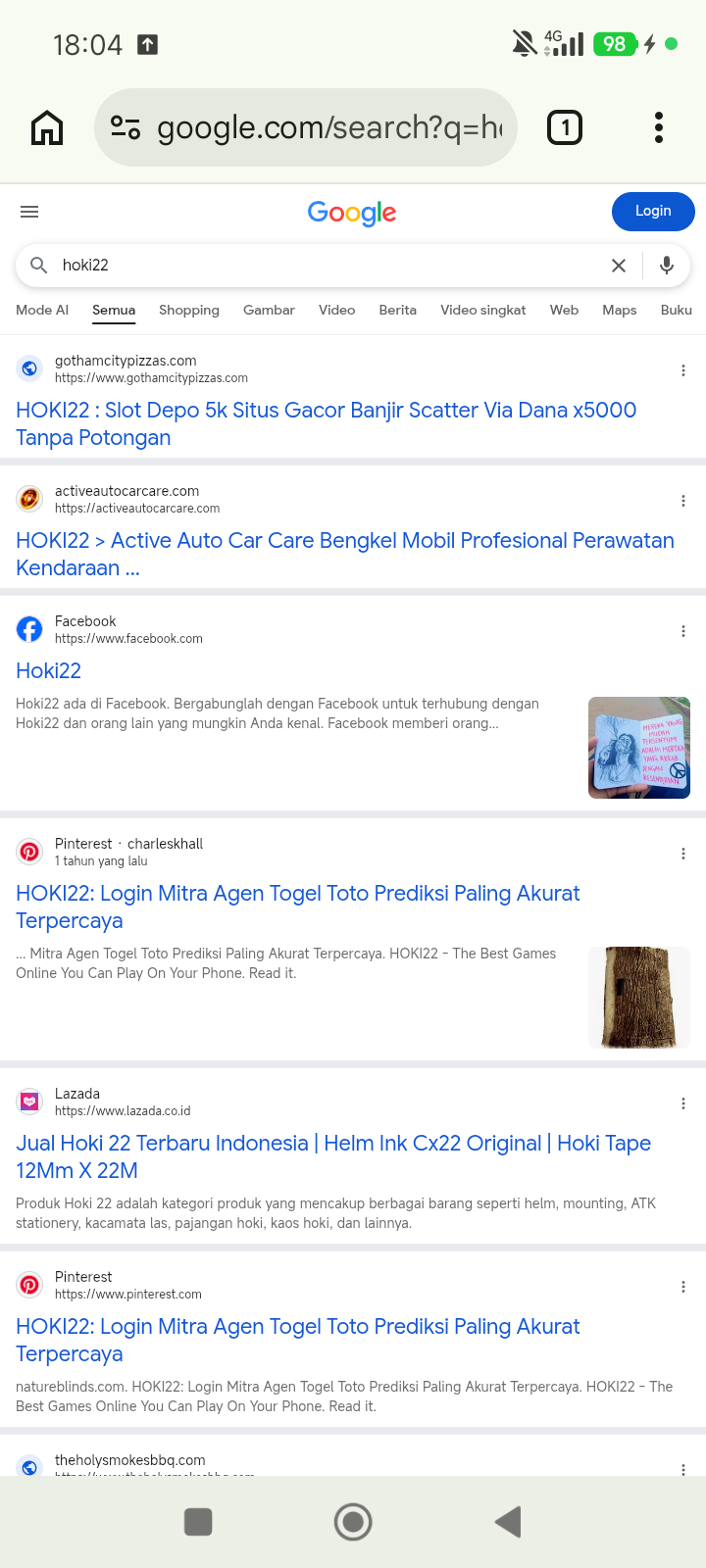Select the Berita tab
Image resolution: width=706 pixels, height=1568 pixels.
(x=398, y=310)
